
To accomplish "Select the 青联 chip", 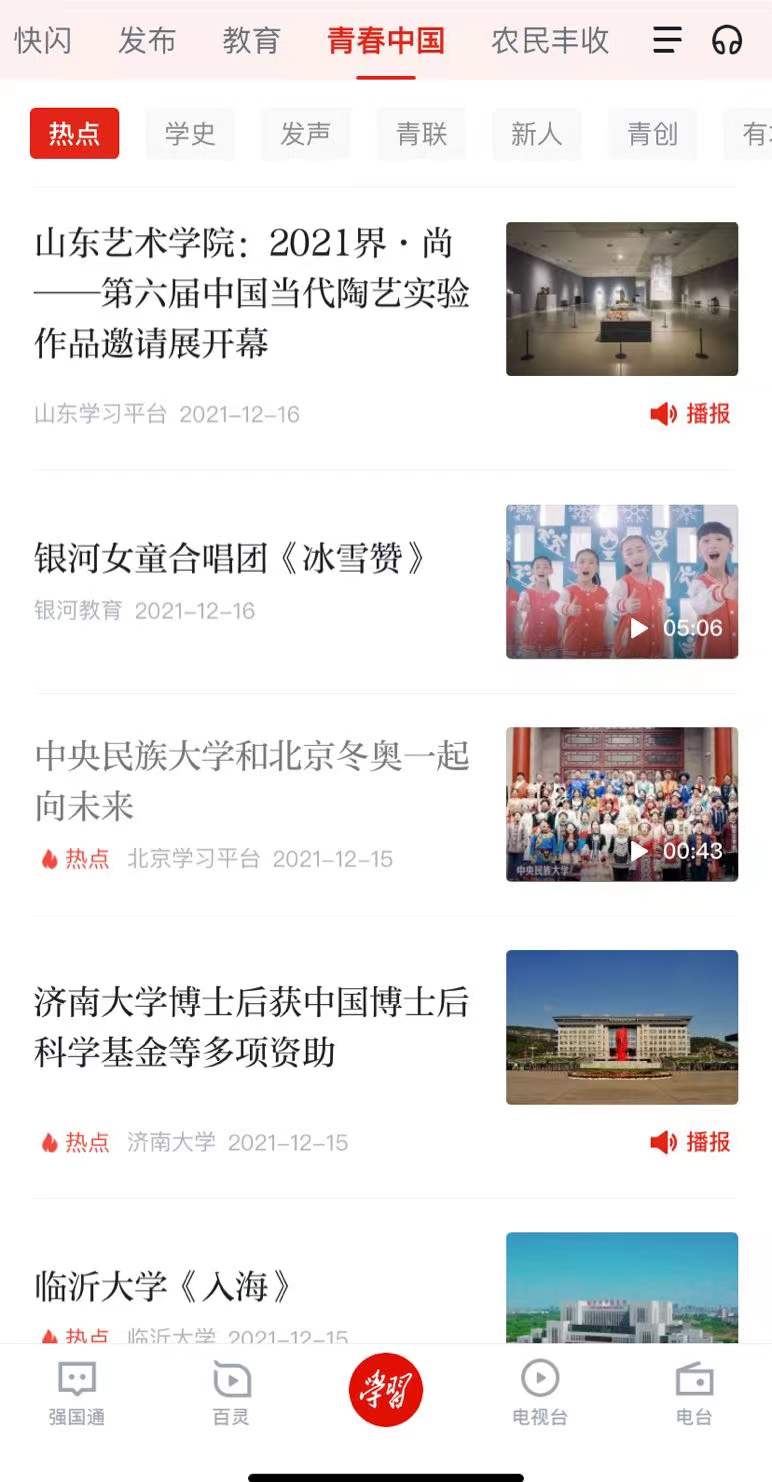I will click(x=421, y=134).
